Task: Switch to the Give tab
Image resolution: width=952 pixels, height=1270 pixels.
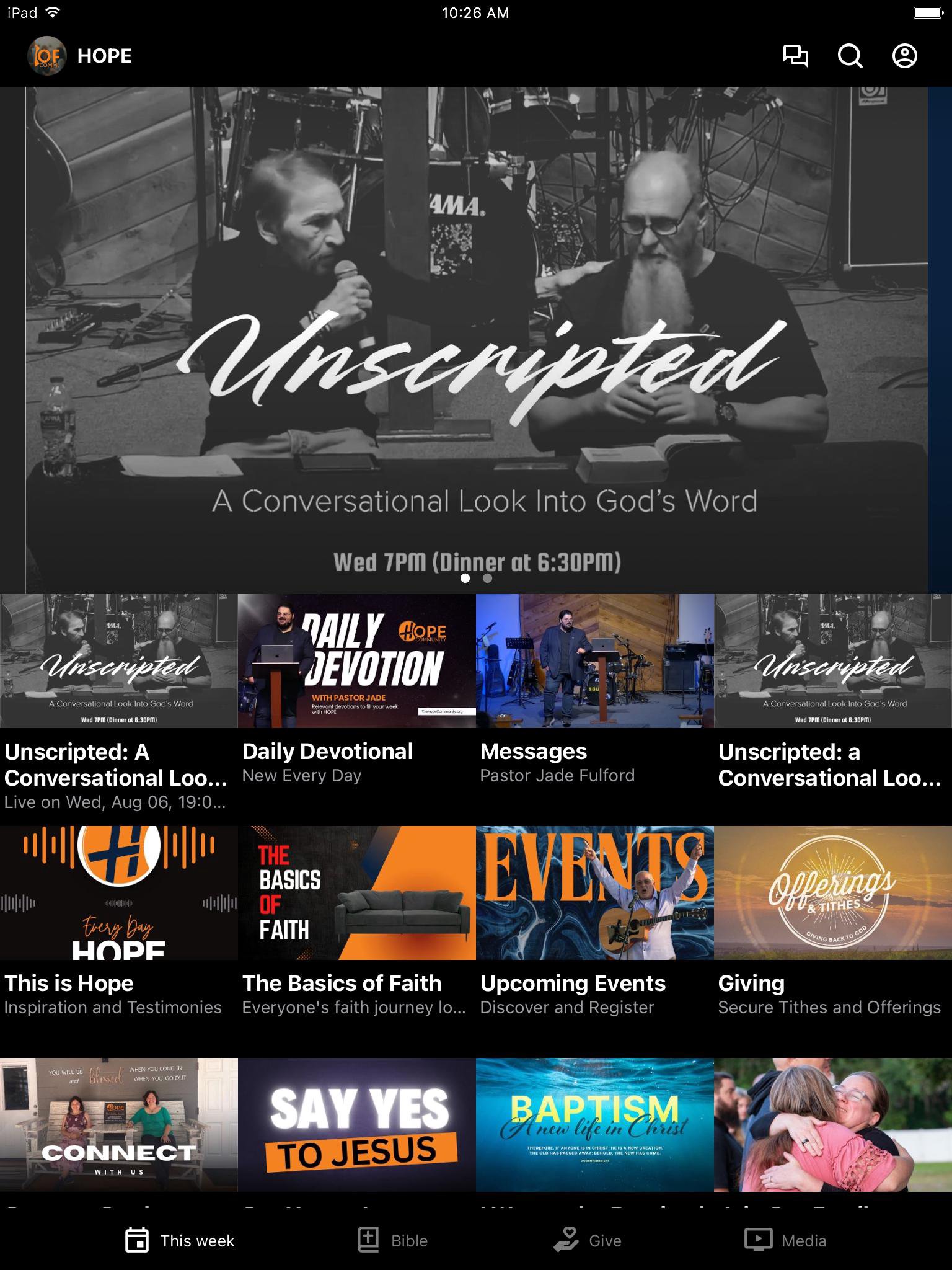Action: (x=588, y=1240)
